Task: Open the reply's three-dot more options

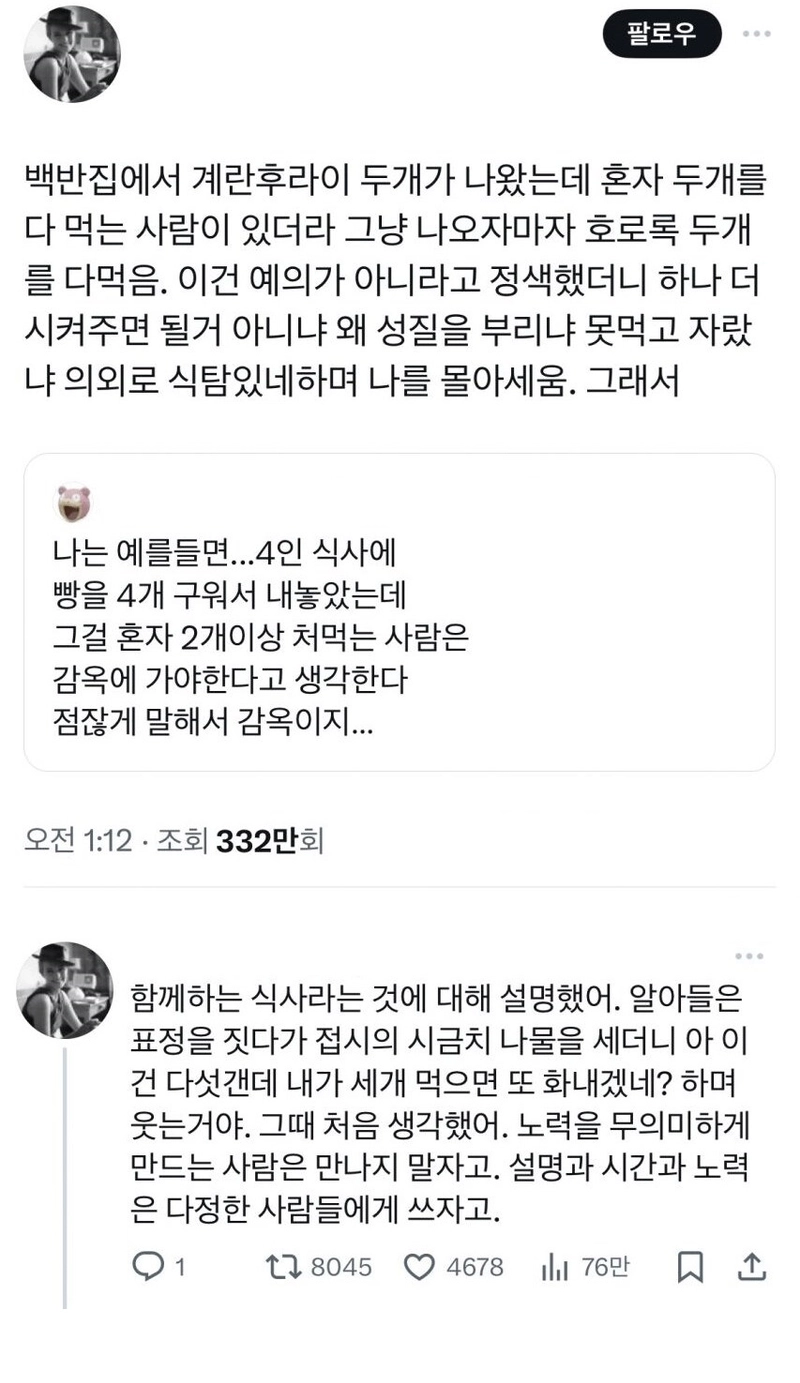Action: [x=749, y=957]
